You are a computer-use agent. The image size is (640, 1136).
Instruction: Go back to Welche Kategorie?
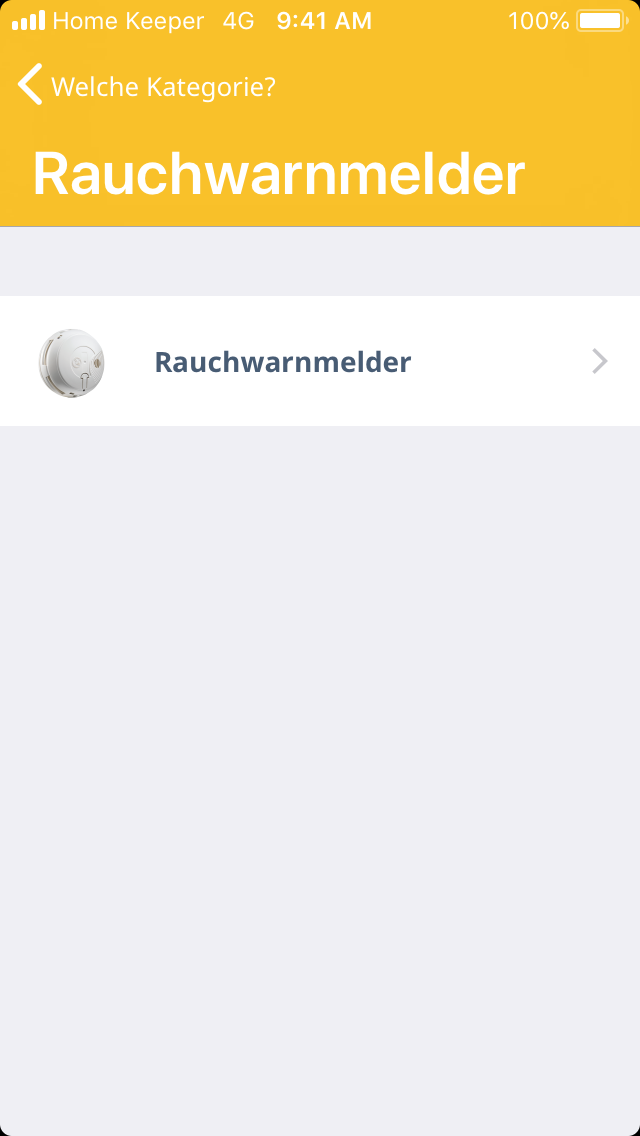[145, 86]
